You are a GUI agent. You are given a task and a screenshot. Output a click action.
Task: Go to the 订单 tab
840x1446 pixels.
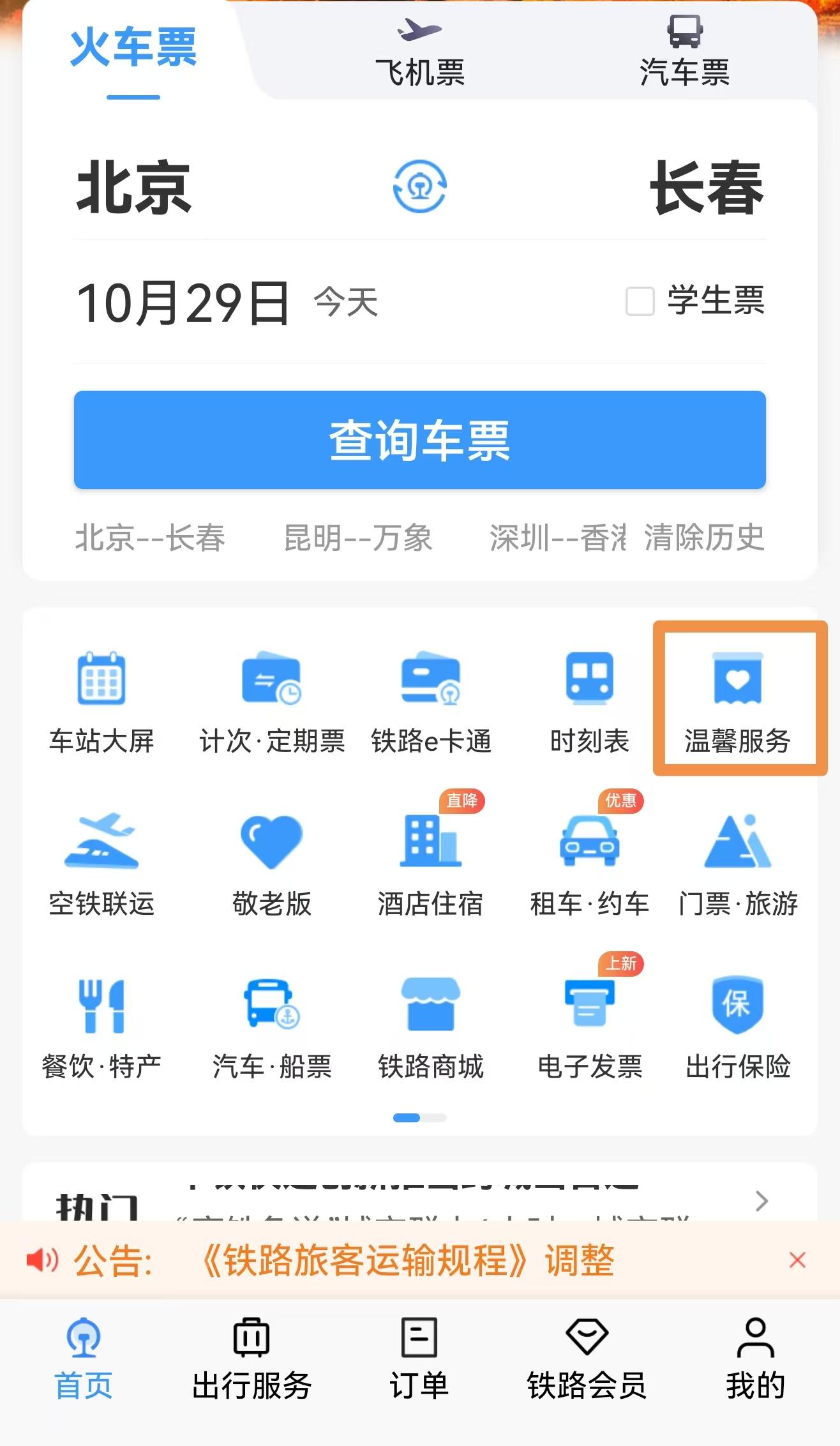point(419,1357)
